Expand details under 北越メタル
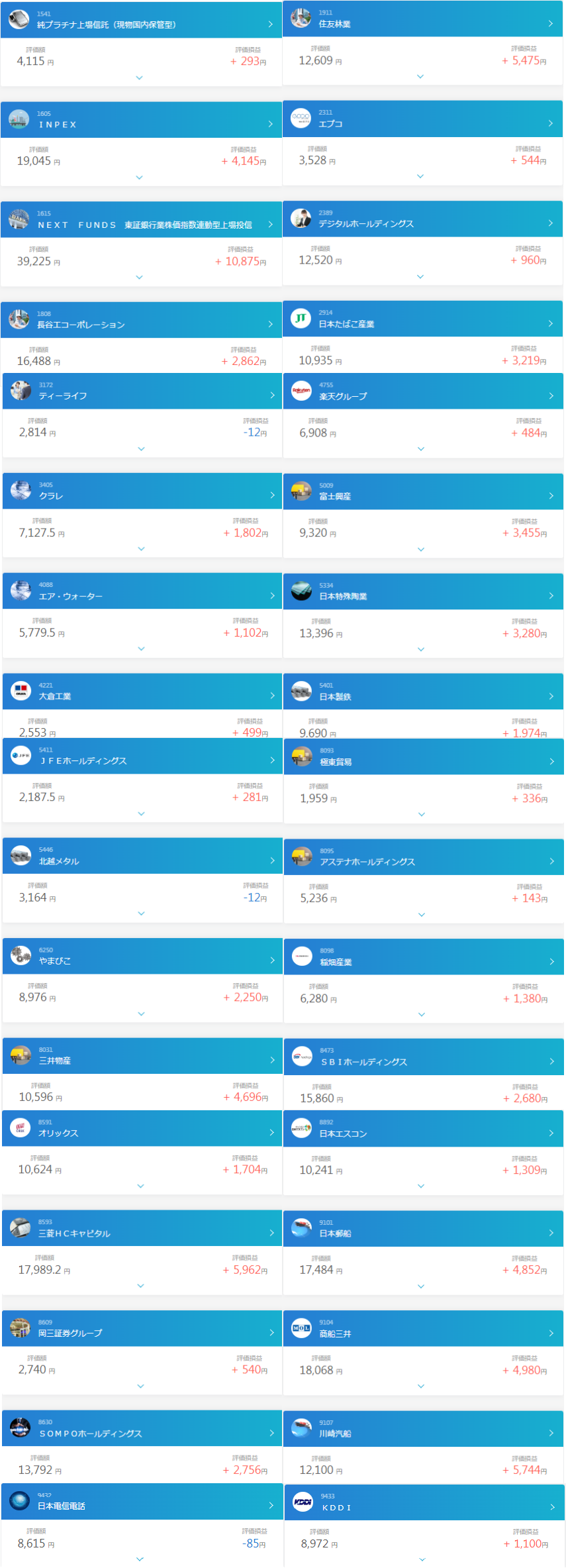This screenshot has height=1568, width=566. (141, 914)
